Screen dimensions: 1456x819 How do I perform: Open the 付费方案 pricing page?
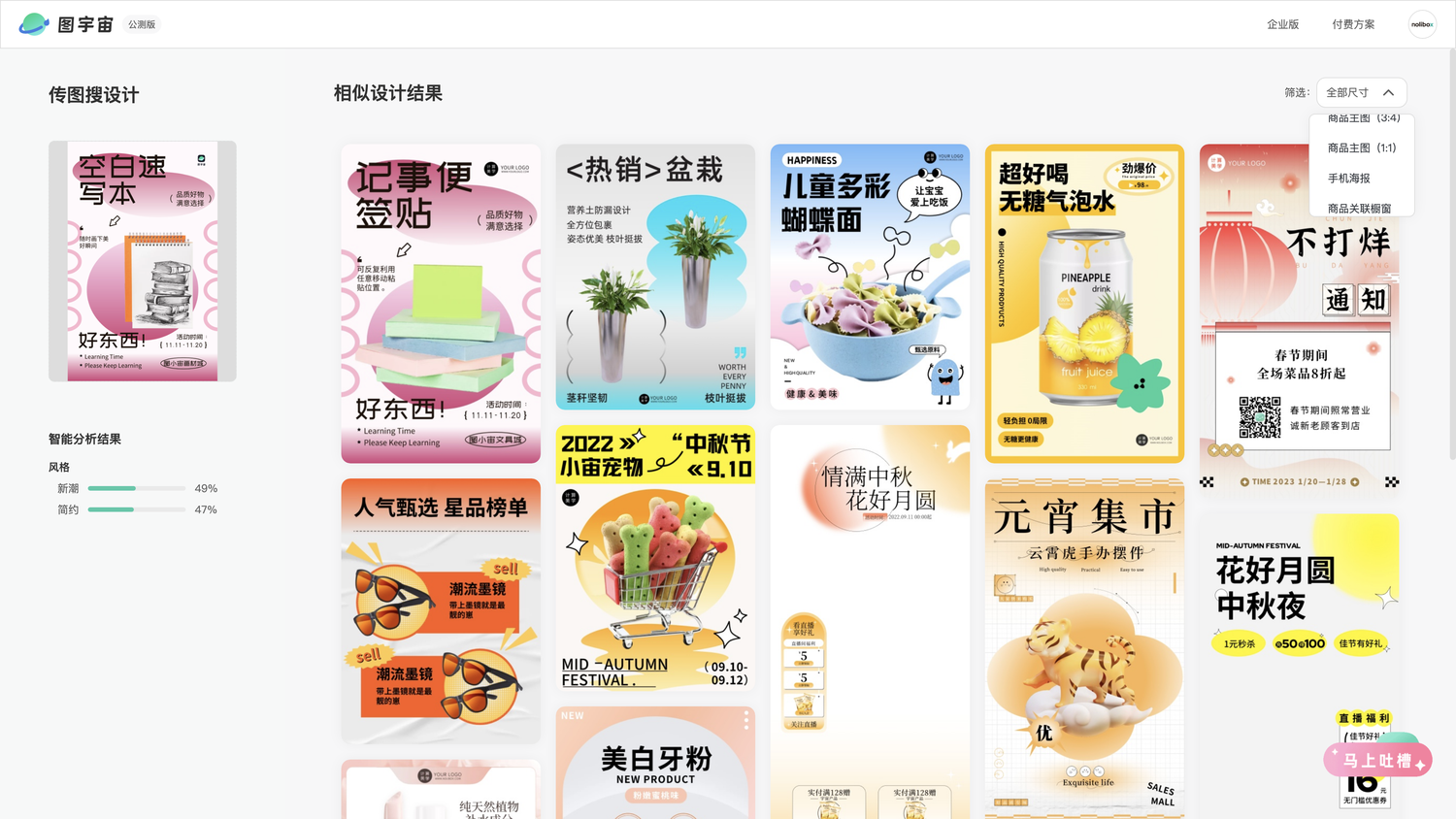coord(1353,24)
